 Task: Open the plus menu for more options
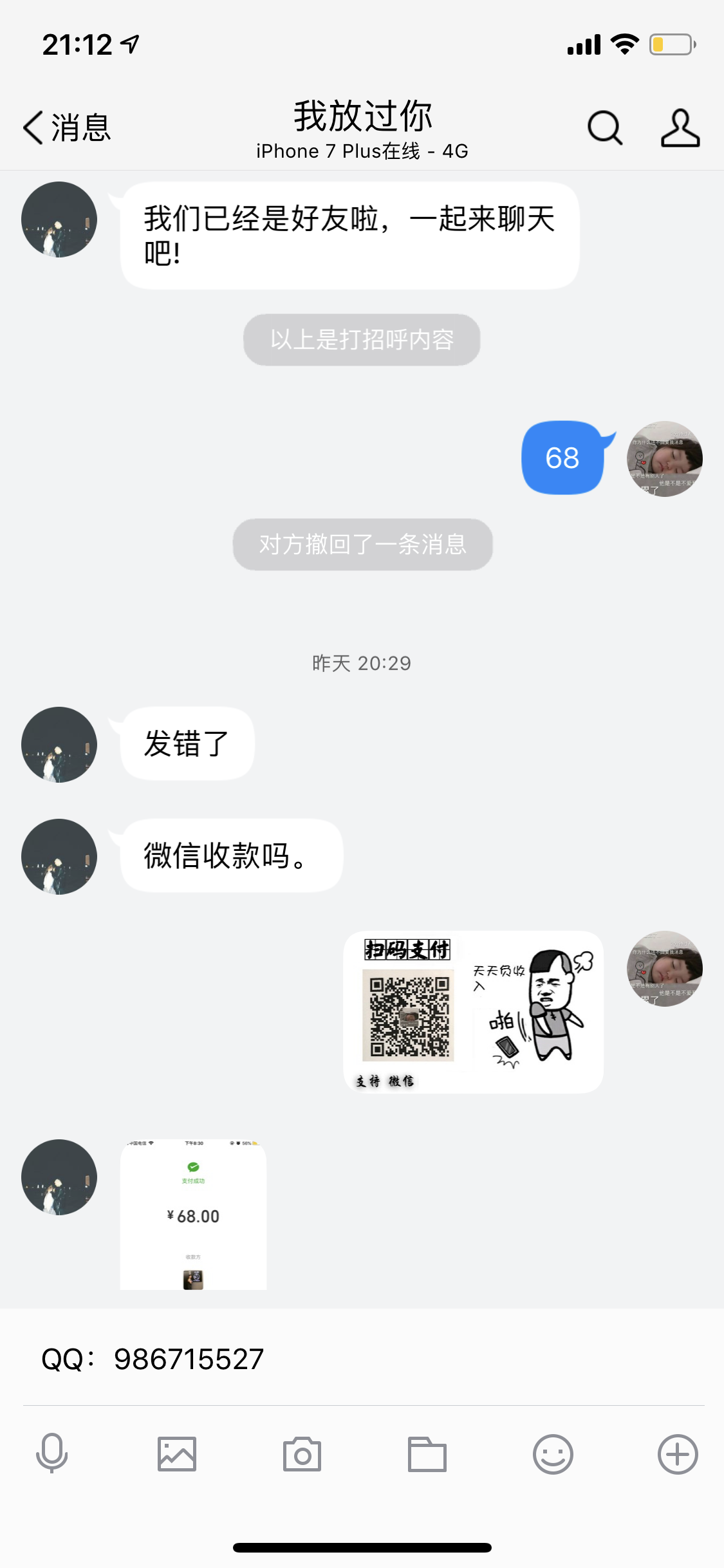point(678,1454)
